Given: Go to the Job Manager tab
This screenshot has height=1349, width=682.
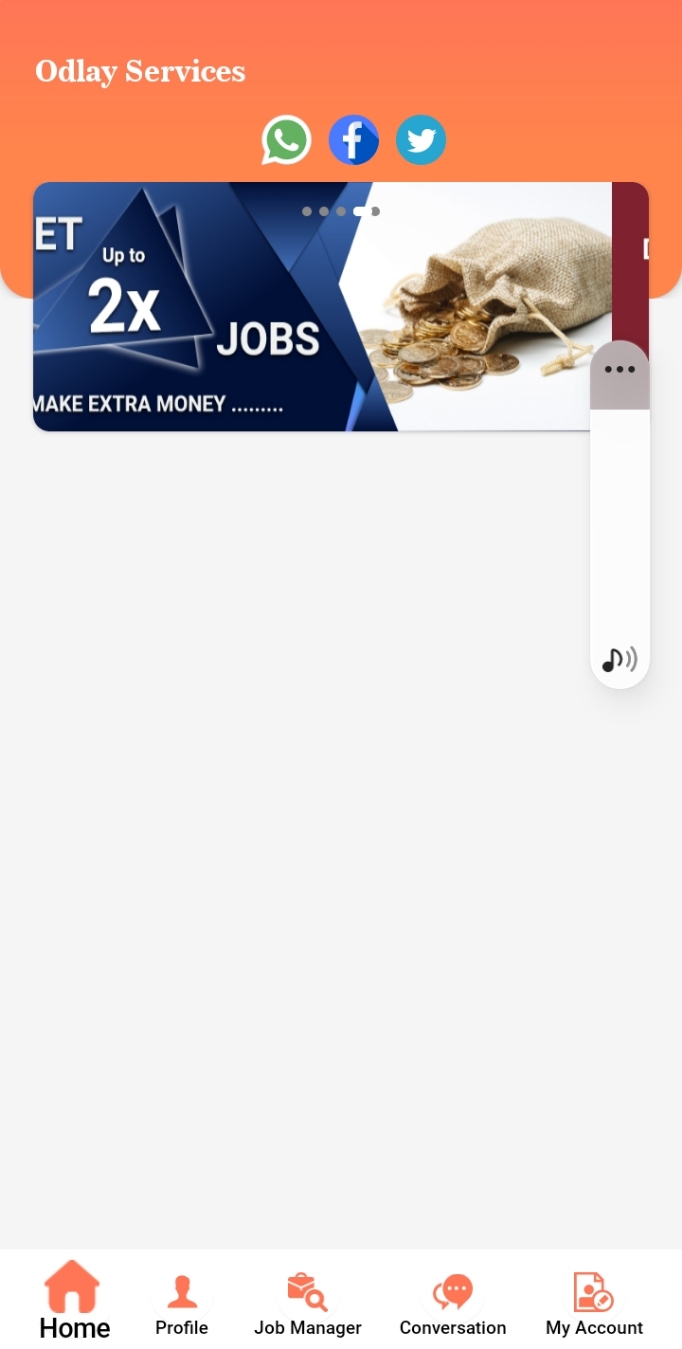Looking at the screenshot, I should point(307,1305).
